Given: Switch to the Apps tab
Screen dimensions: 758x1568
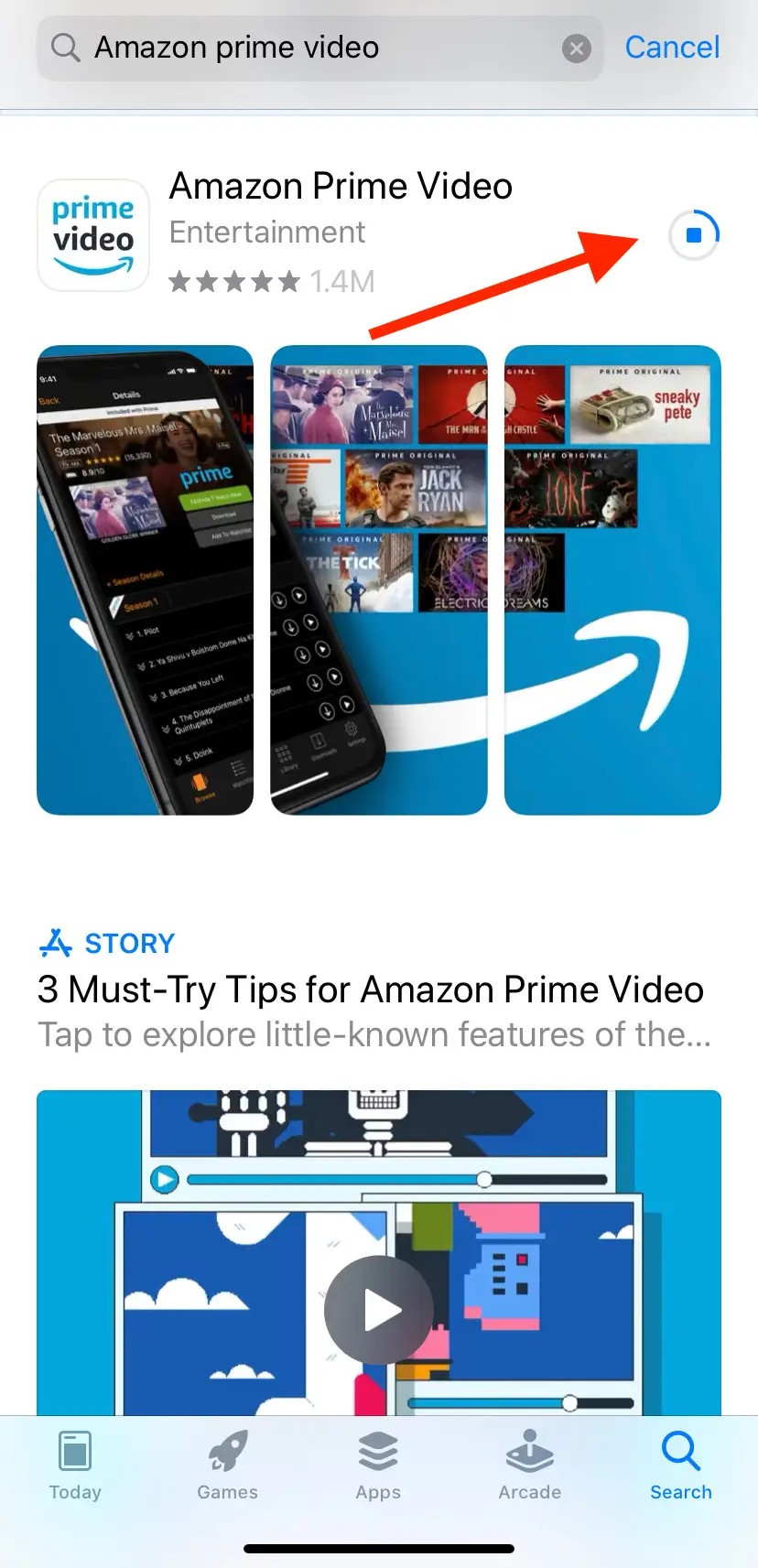Looking at the screenshot, I should click(378, 1465).
